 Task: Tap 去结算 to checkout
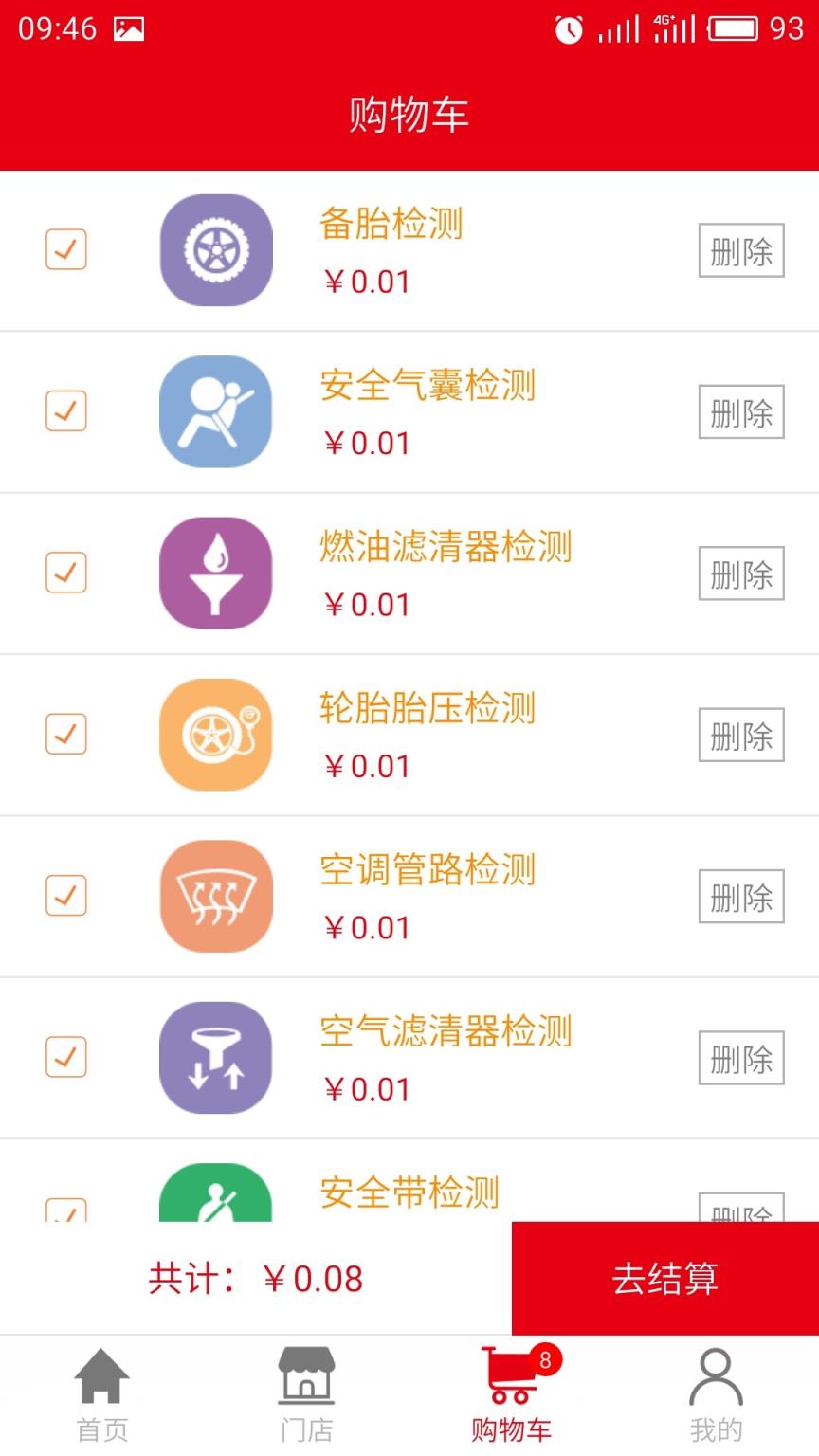pos(664,1278)
